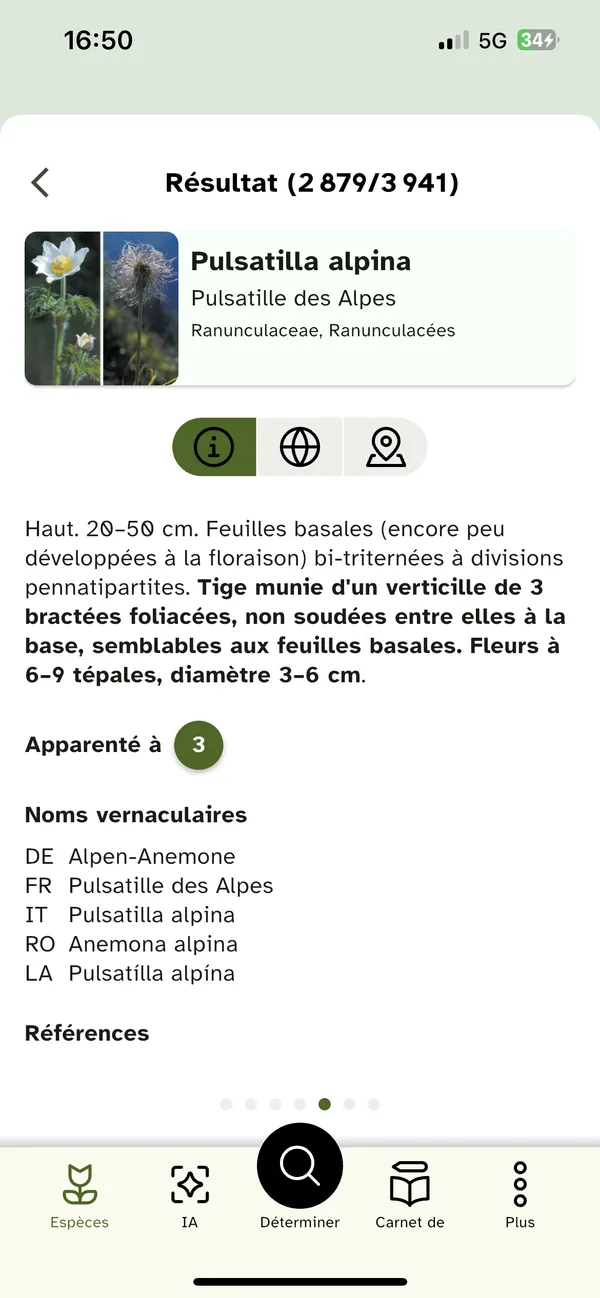Go back from the Résultat page
Screen dimensions: 600x1298
[40, 183]
